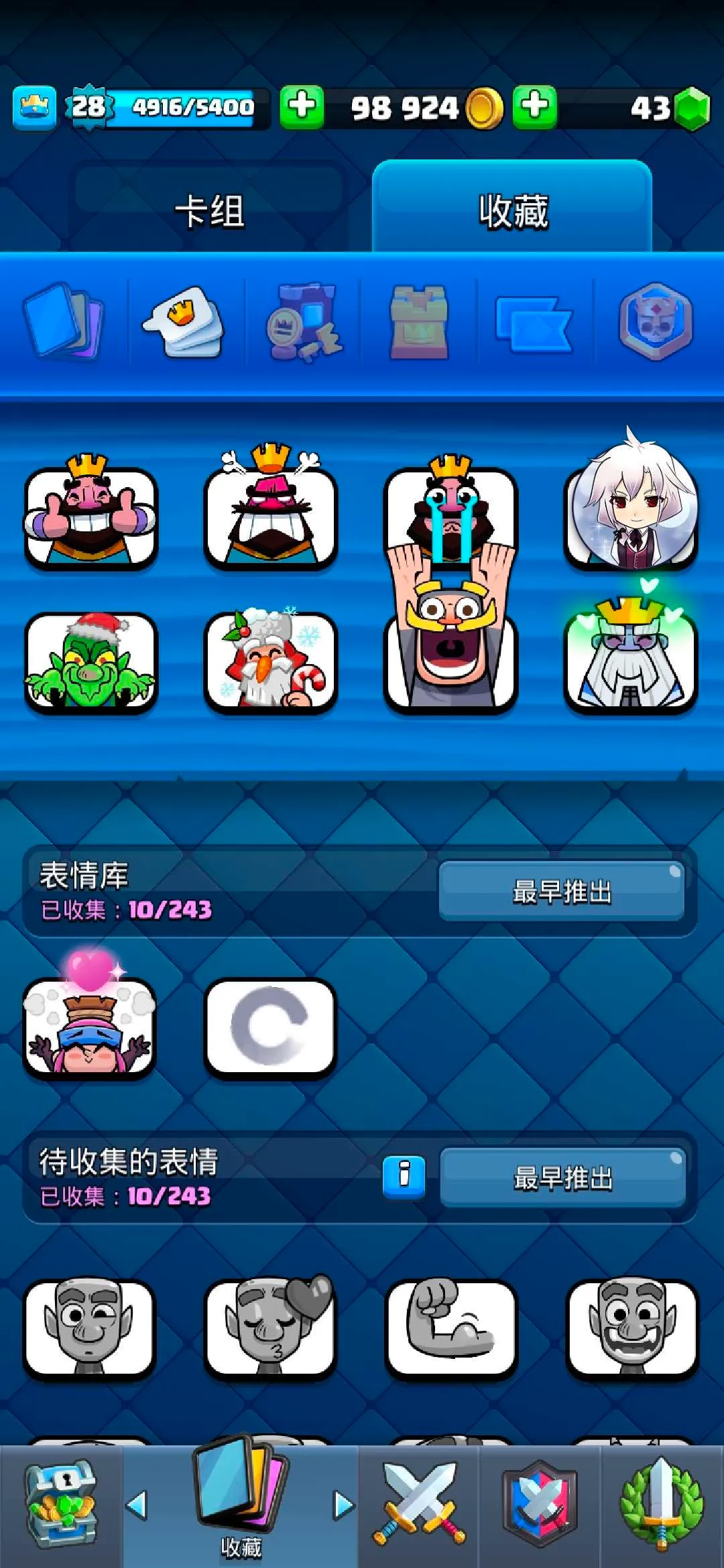This screenshot has width=724, height=1568.
Task: Open the laurel sword events tab
Action: point(662,1505)
